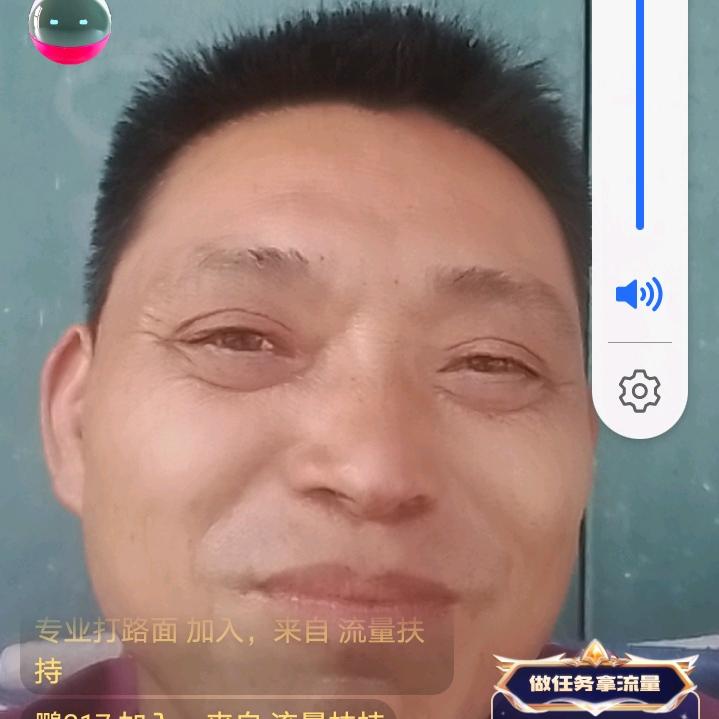Open volume settings via the gear icon
The width and height of the screenshot is (719, 719).
click(639, 391)
